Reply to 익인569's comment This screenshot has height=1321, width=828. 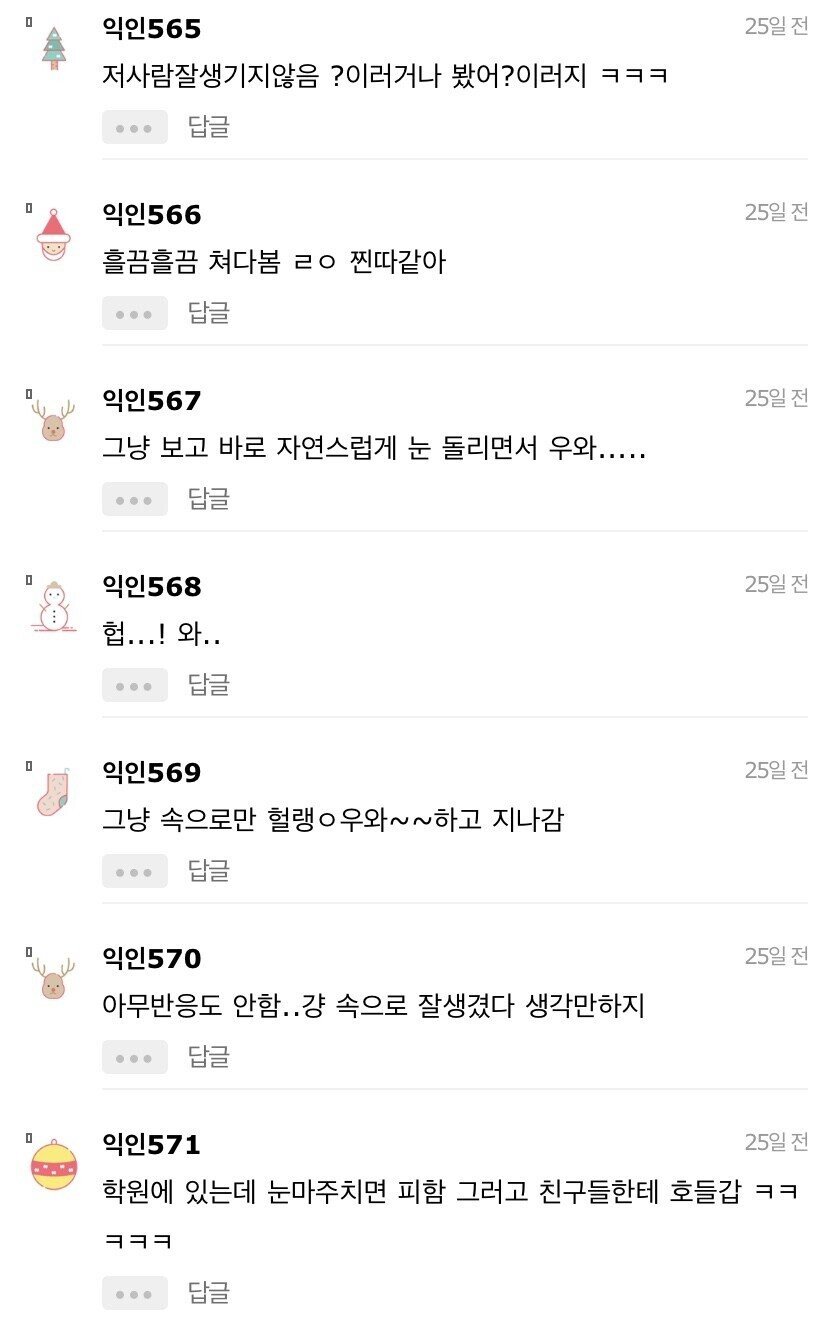pyautogui.click(x=209, y=871)
